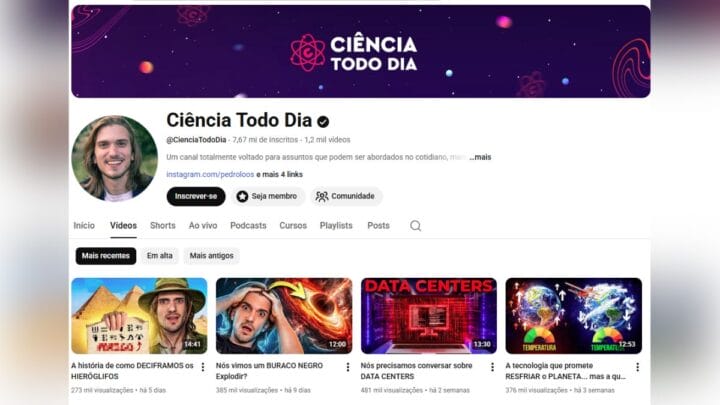Select the Cursos tab

click(293, 226)
